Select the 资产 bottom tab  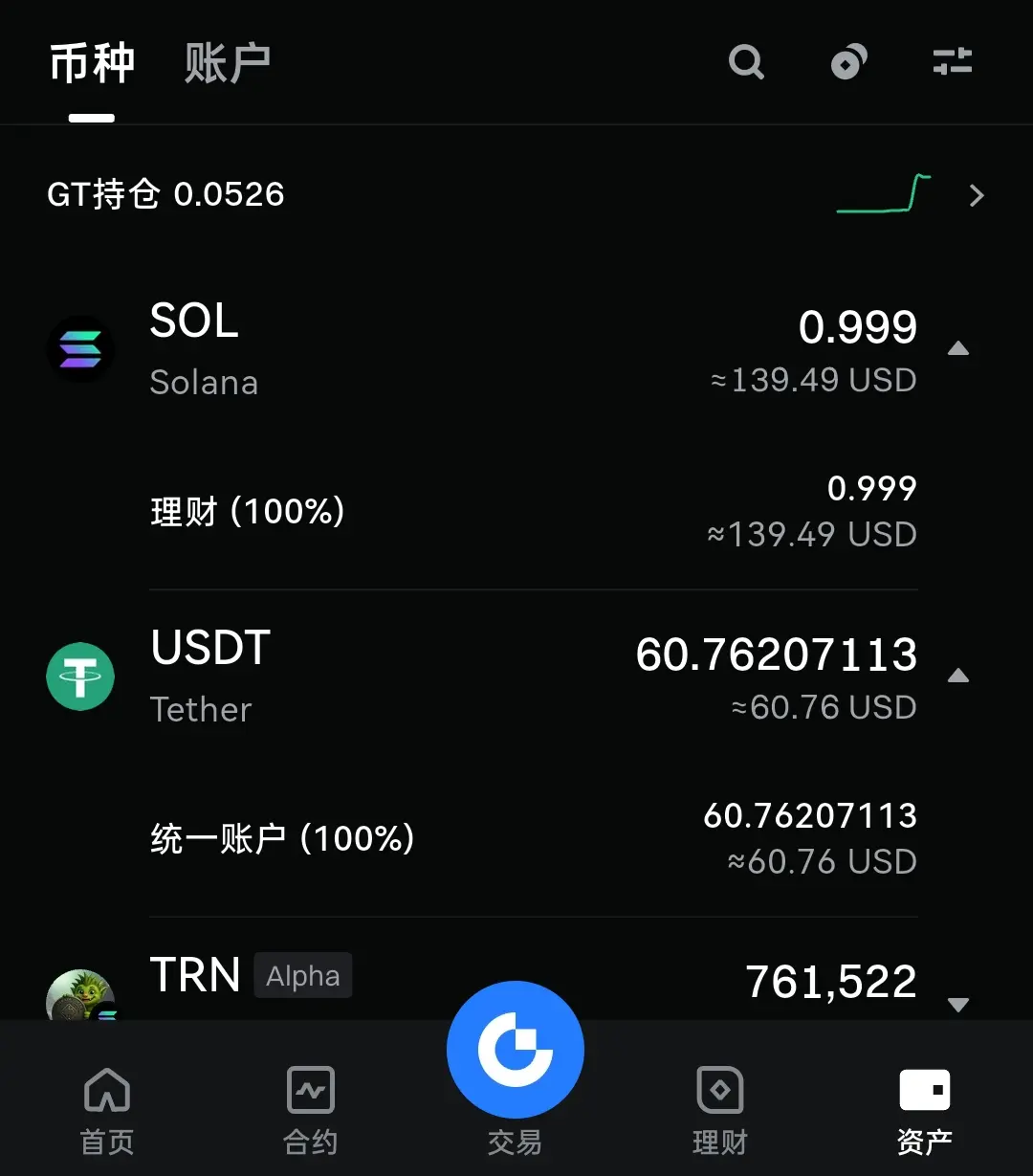click(924, 1110)
